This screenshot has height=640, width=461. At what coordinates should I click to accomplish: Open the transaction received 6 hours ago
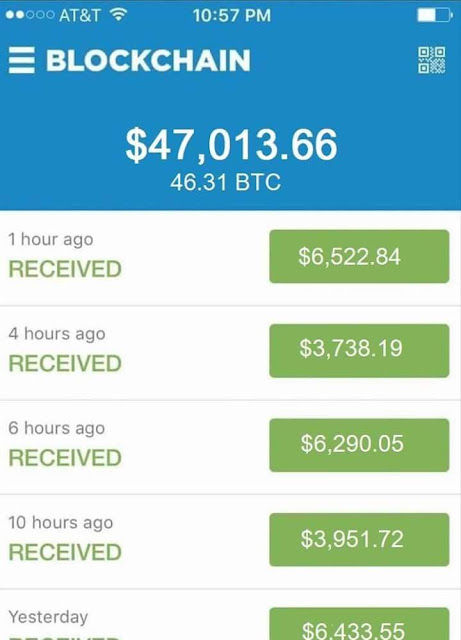(230, 447)
